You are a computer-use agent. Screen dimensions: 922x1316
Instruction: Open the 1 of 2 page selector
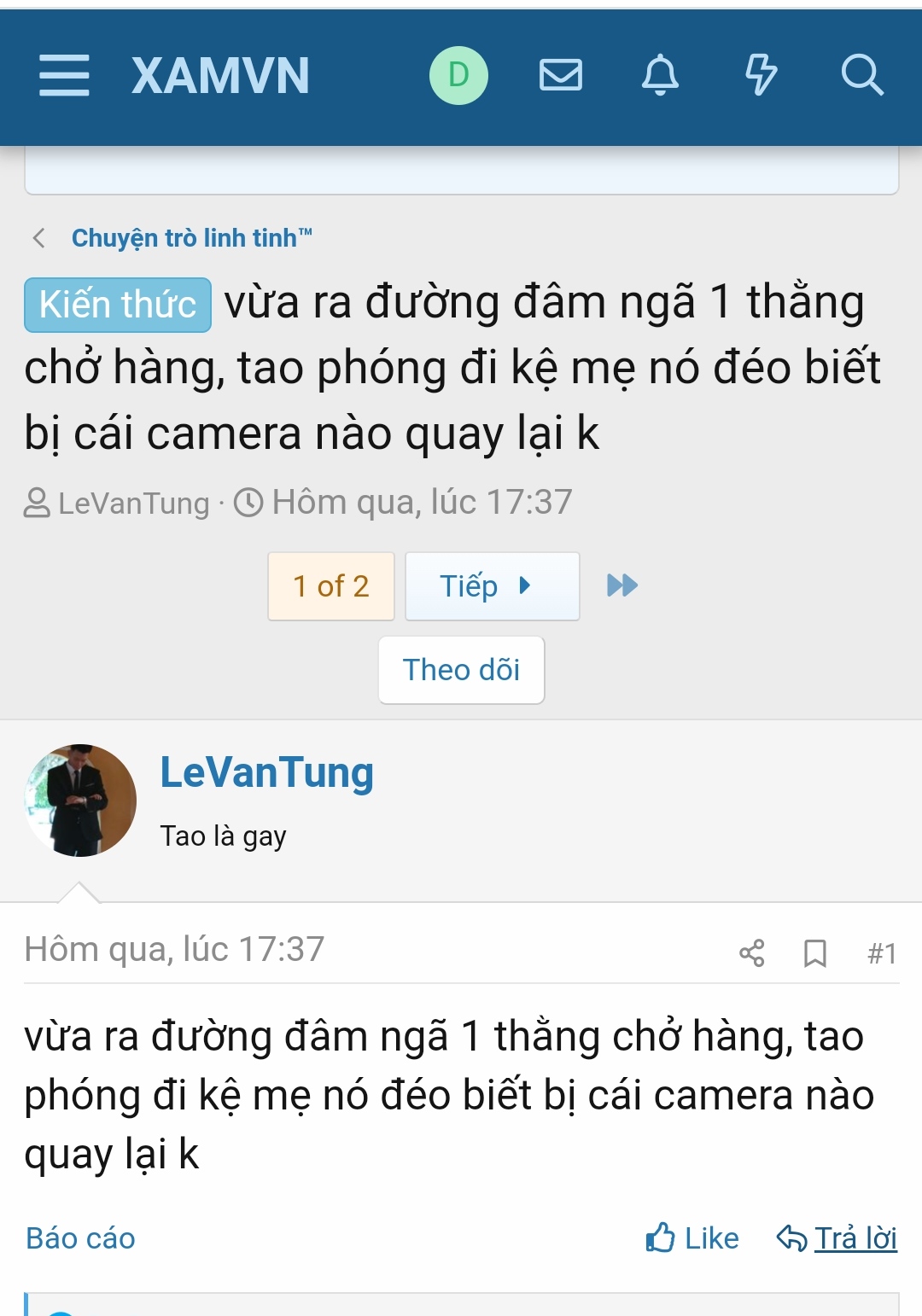pos(331,586)
